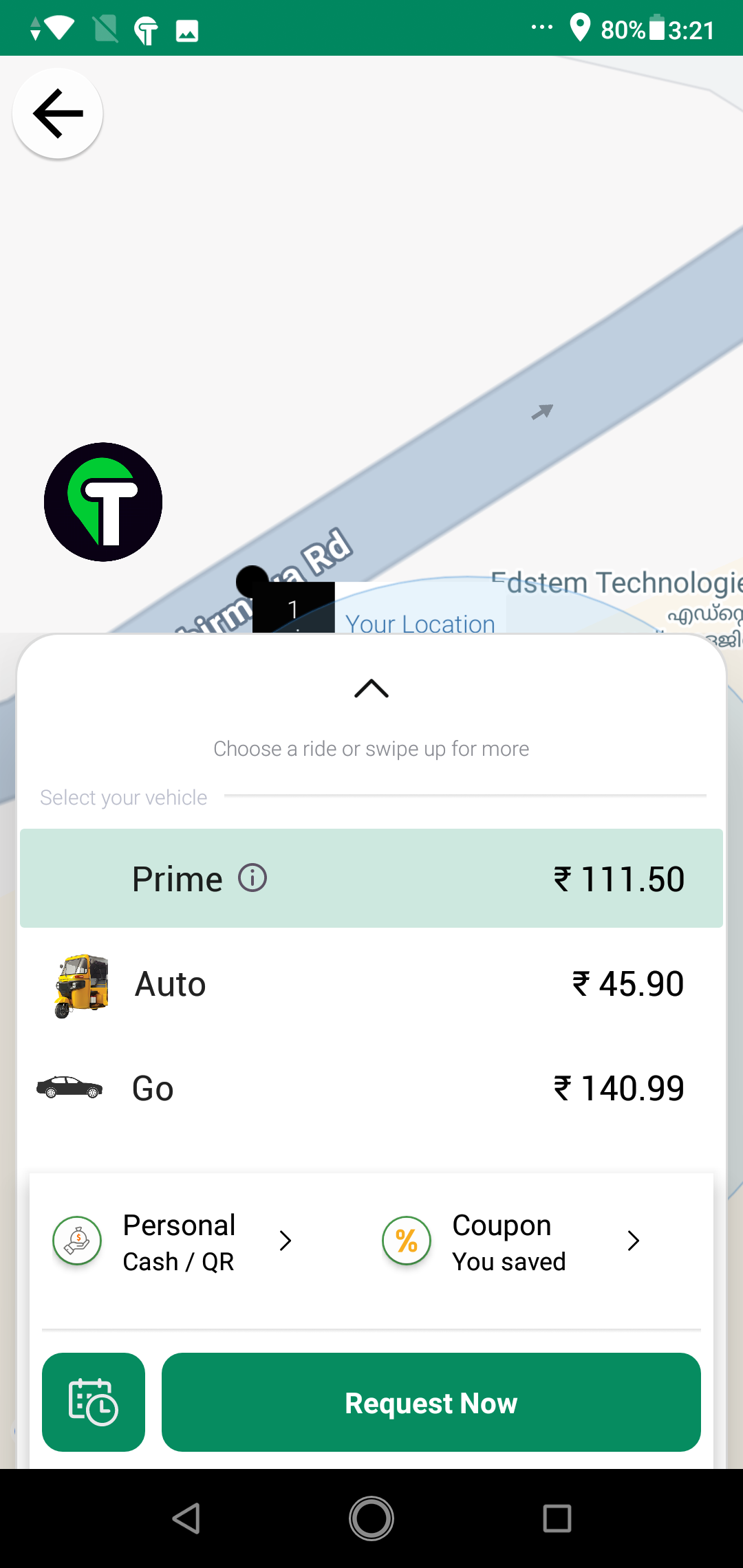Pick the Go car ride
743x1568 pixels.
(x=371, y=1089)
